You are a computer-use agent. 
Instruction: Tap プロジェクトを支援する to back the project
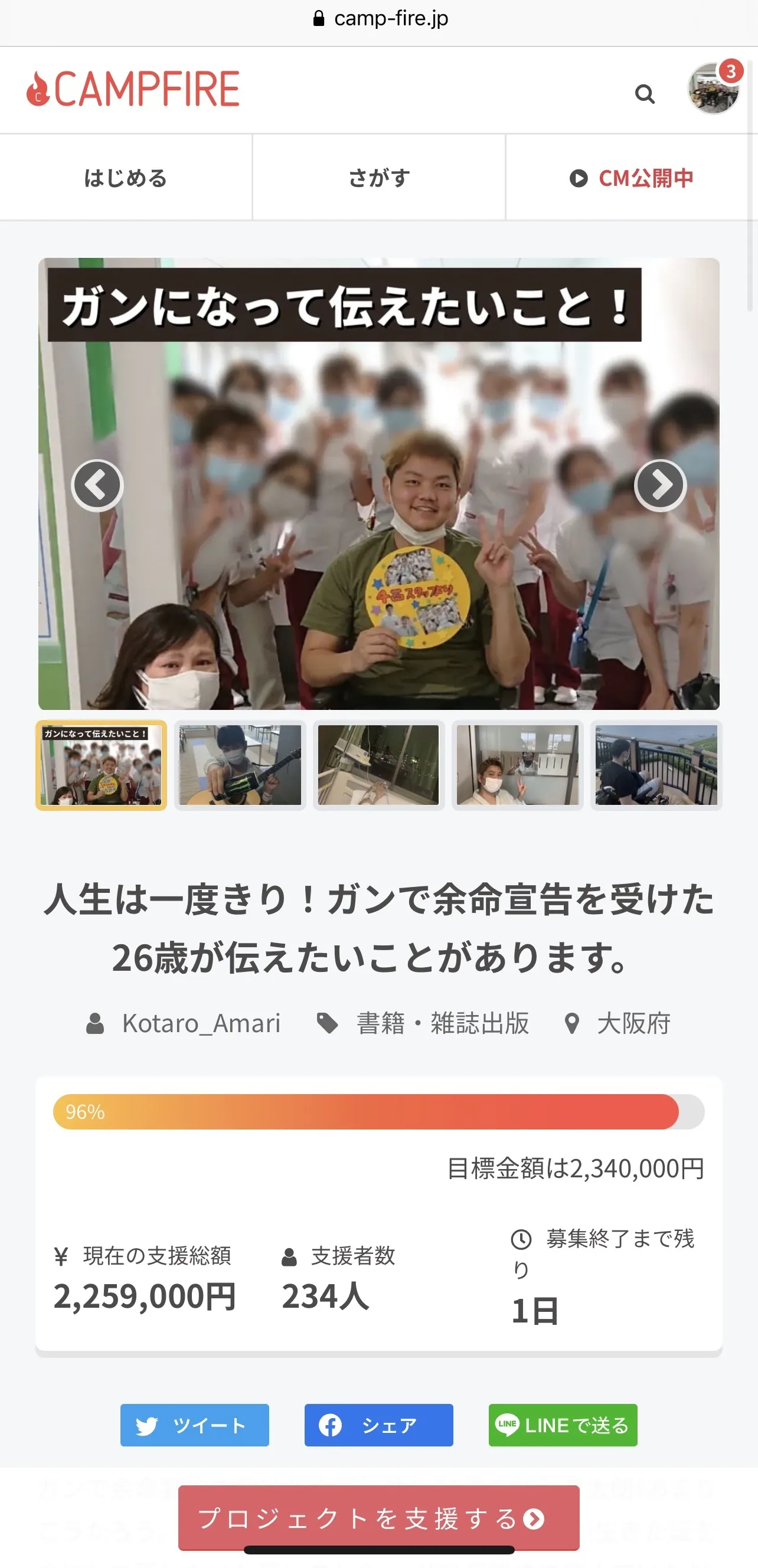click(378, 1518)
